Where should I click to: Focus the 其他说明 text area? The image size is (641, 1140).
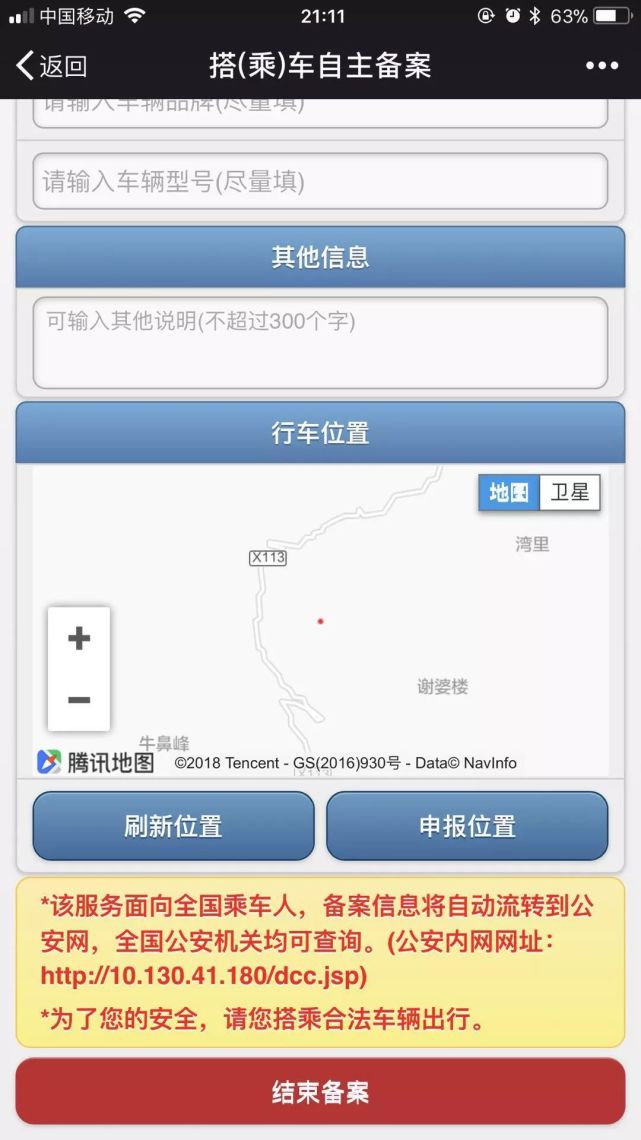(x=320, y=343)
